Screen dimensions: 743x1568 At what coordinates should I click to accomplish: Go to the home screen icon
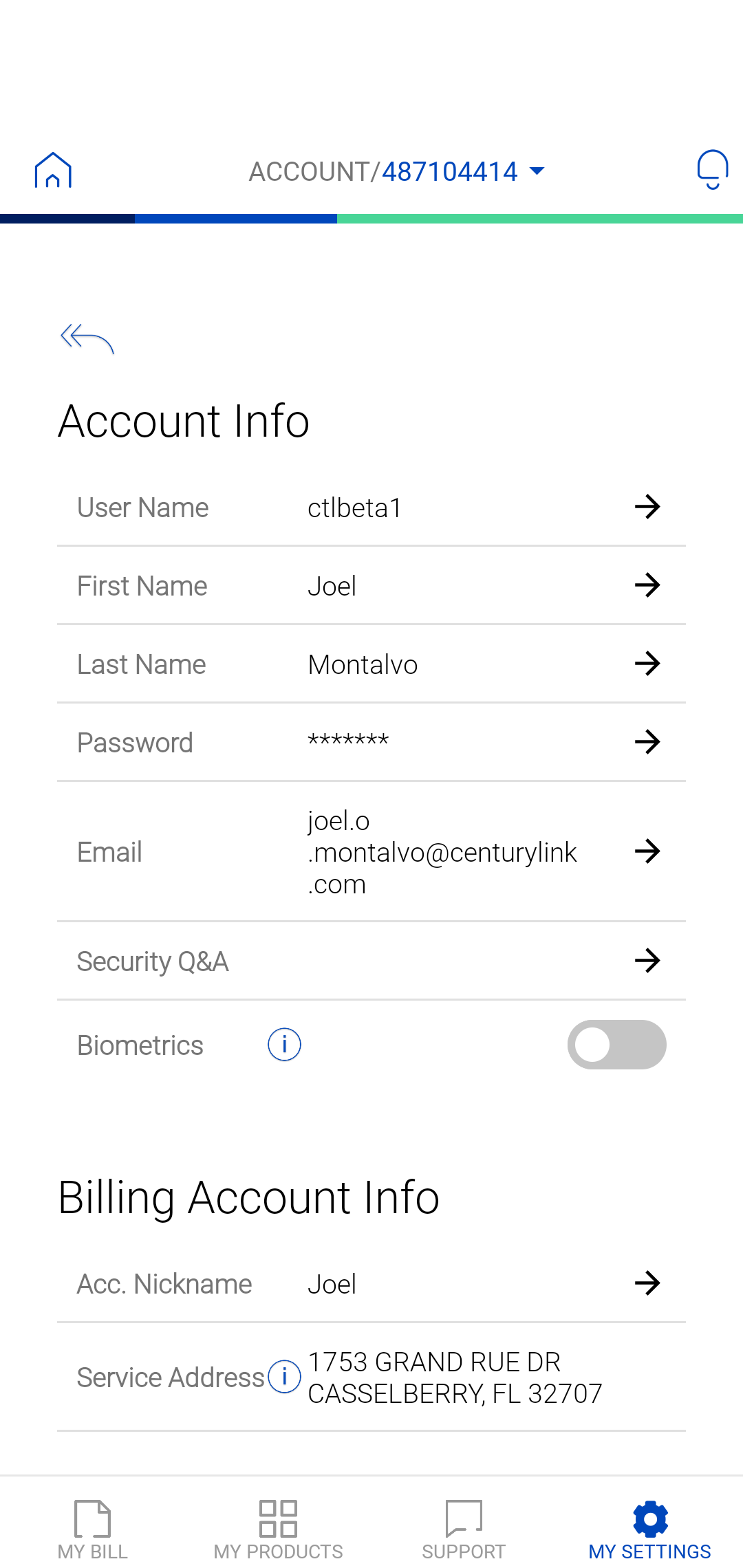click(53, 170)
